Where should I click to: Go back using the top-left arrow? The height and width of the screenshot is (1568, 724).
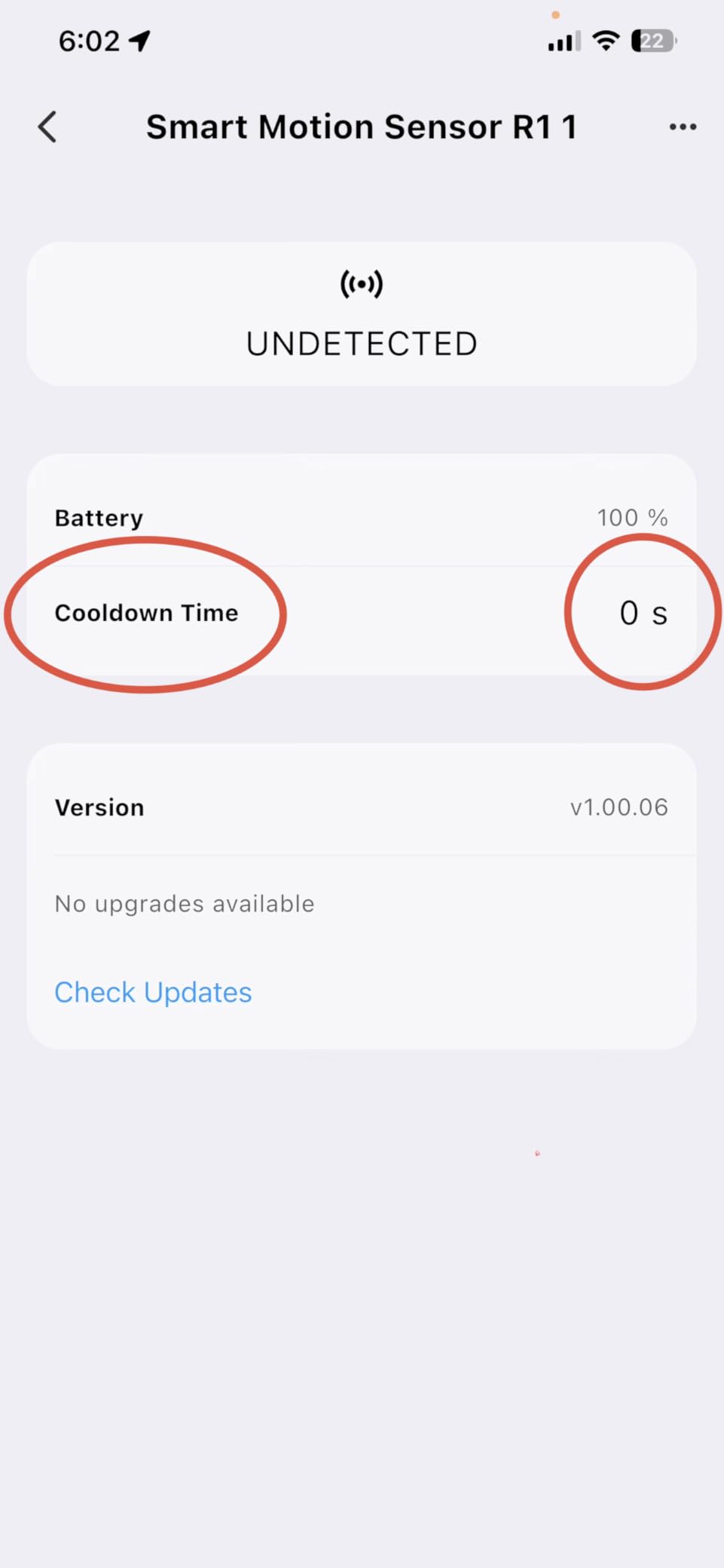tap(47, 127)
